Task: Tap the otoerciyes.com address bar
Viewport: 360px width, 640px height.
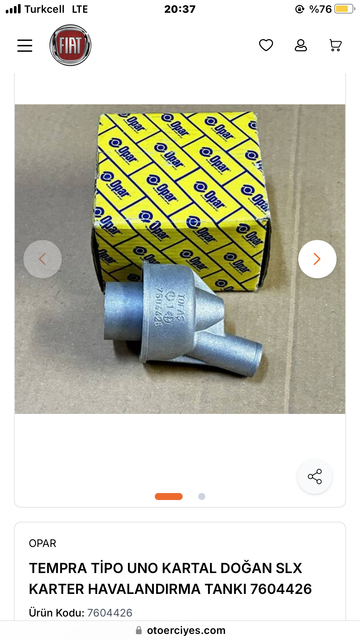Action: click(x=180, y=630)
